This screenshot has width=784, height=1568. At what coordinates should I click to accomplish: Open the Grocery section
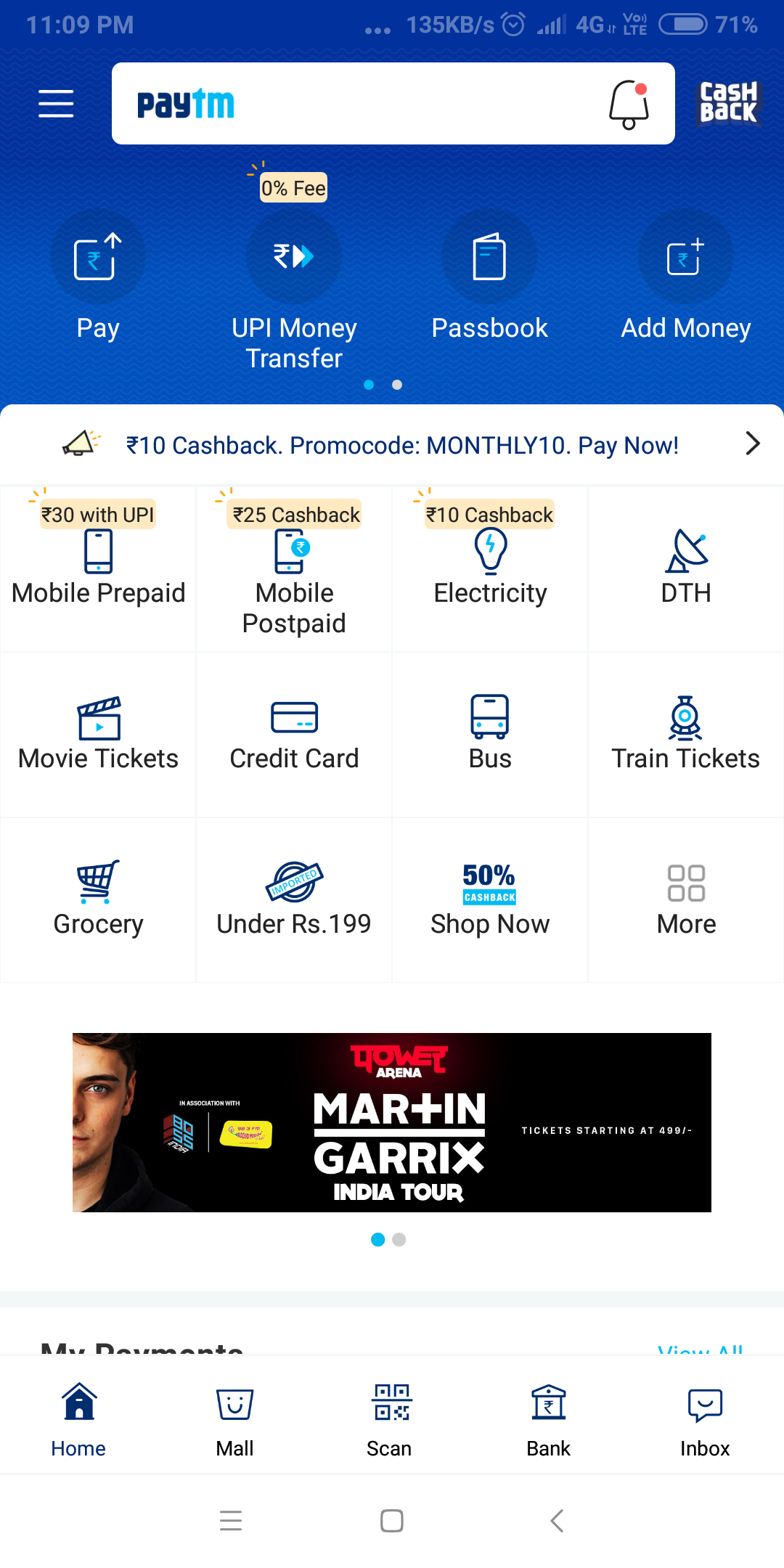coord(98,900)
